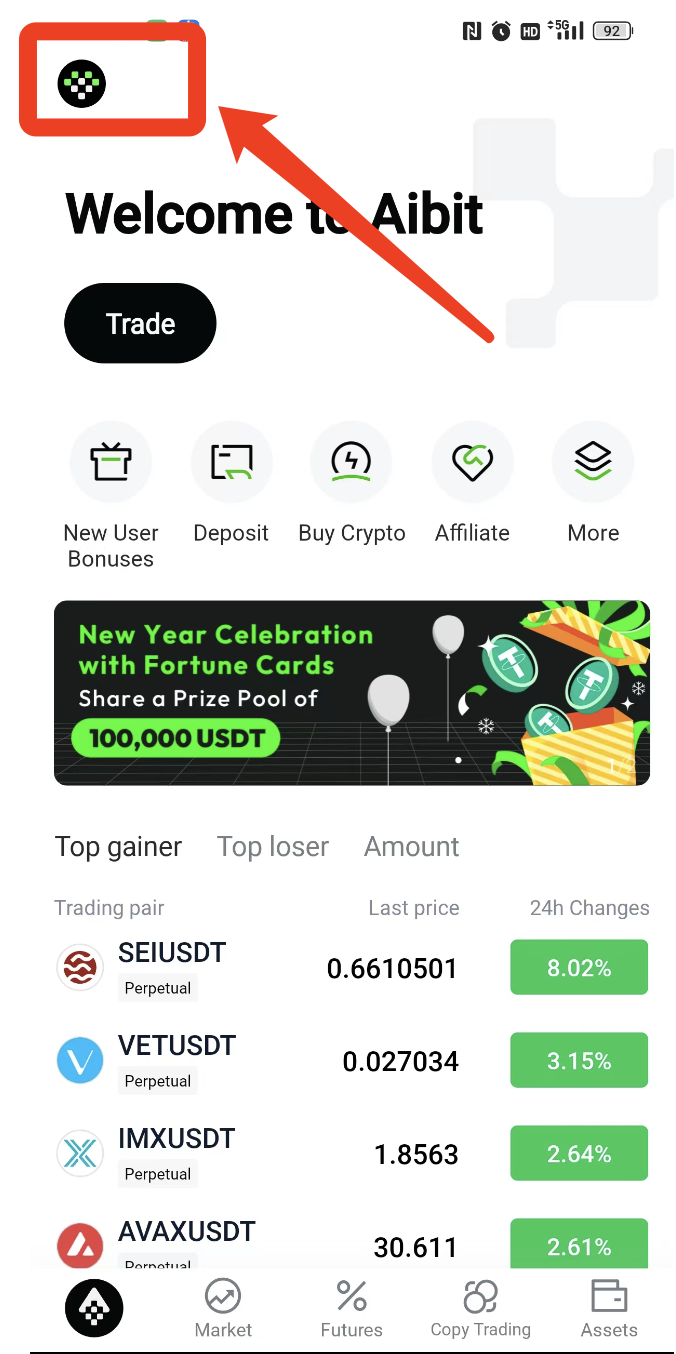Open the Copy Trading tab
Screen dimensions: 676x1354
point(480,1308)
